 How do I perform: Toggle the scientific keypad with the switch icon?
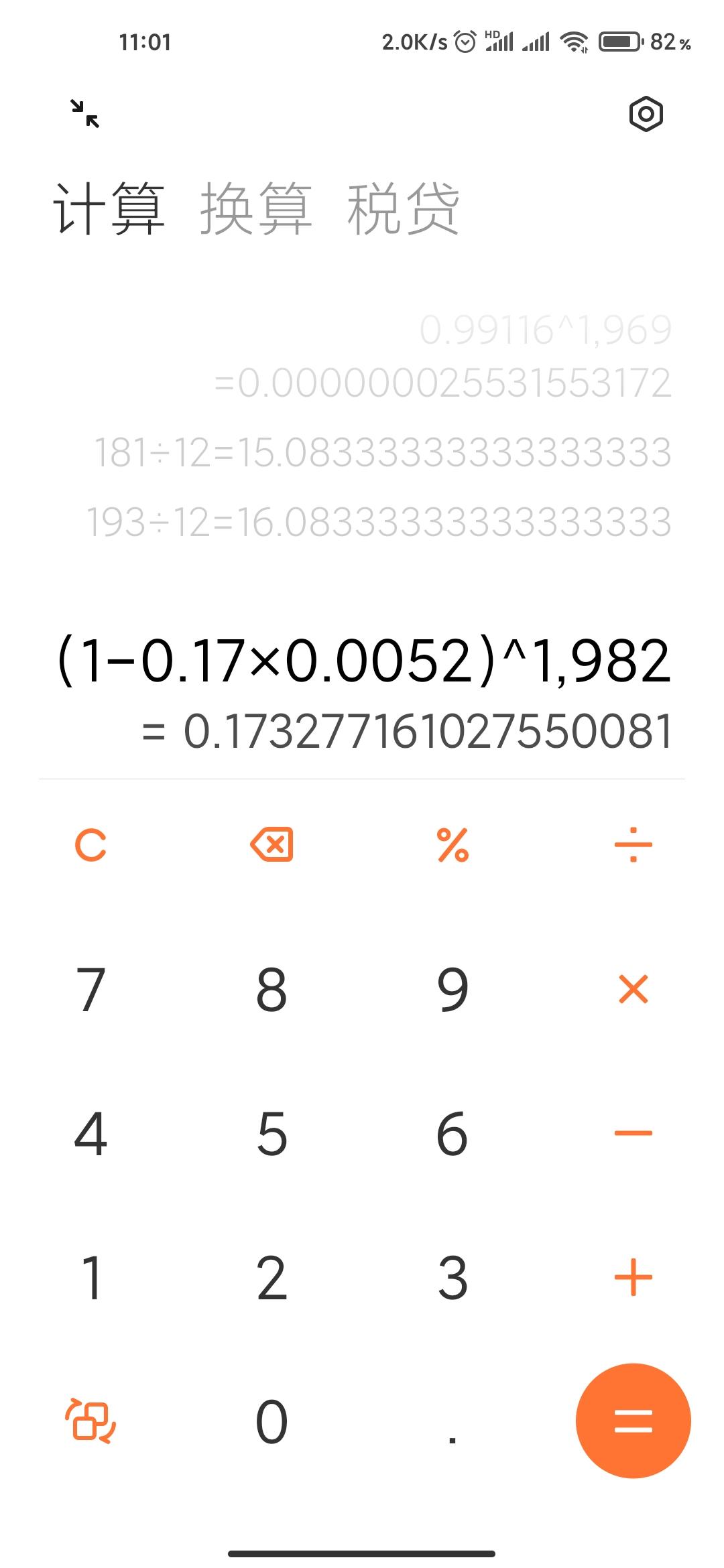click(90, 1421)
